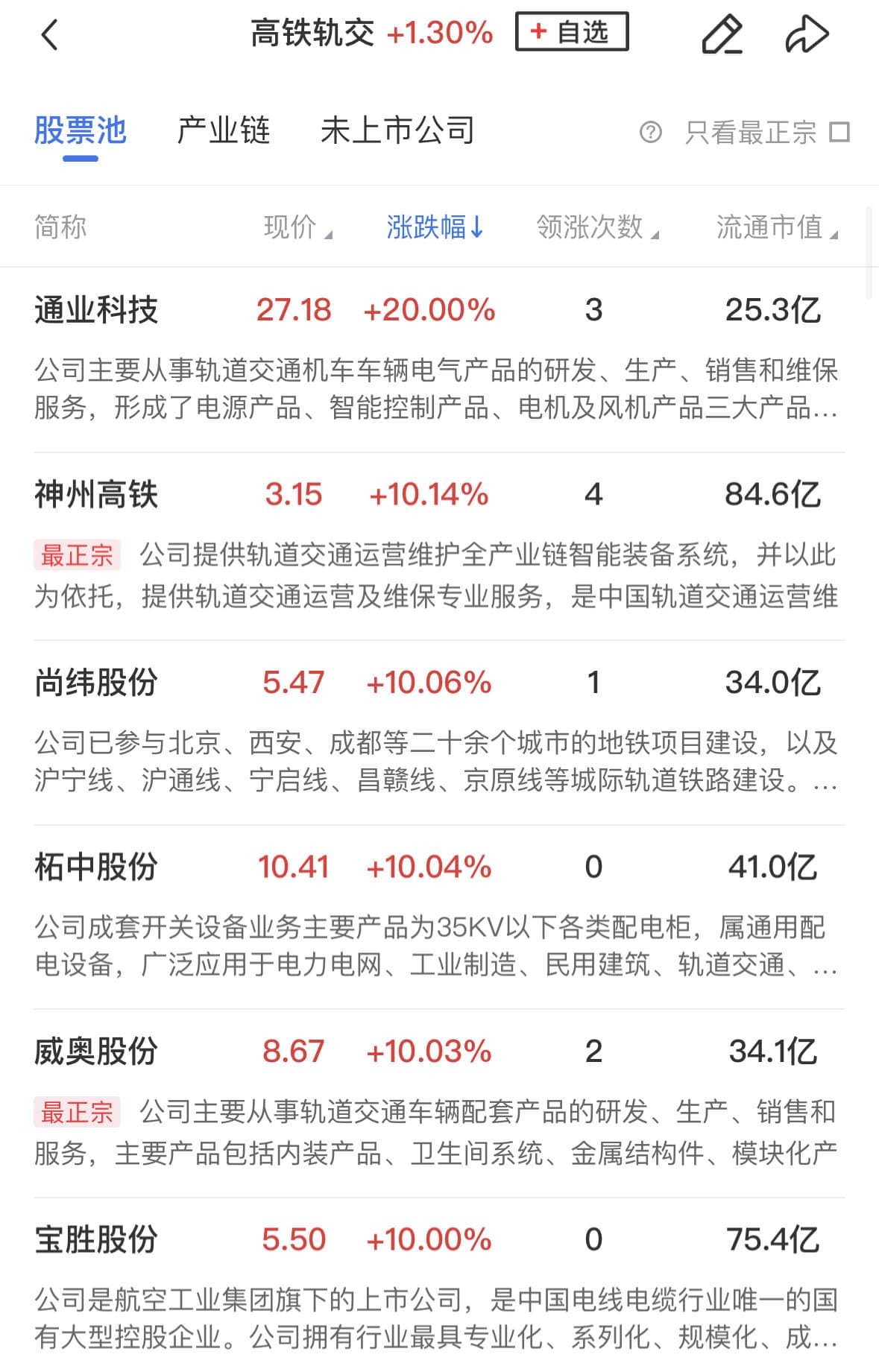The width and height of the screenshot is (879, 1372).
Task: View the 宝胜股份 stock page
Action: point(96,1240)
